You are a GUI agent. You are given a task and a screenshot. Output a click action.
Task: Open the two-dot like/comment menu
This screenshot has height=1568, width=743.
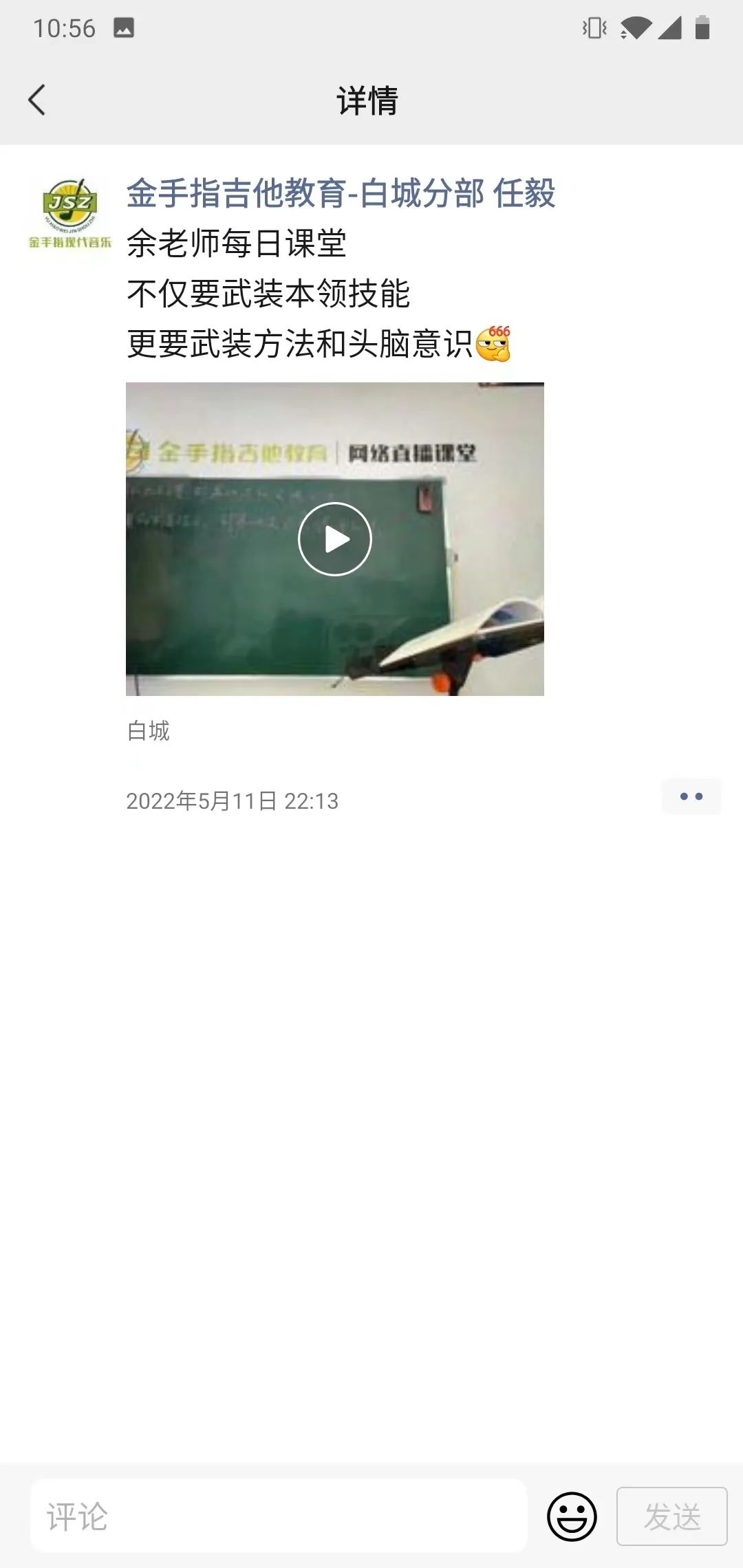click(x=691, y=796)
